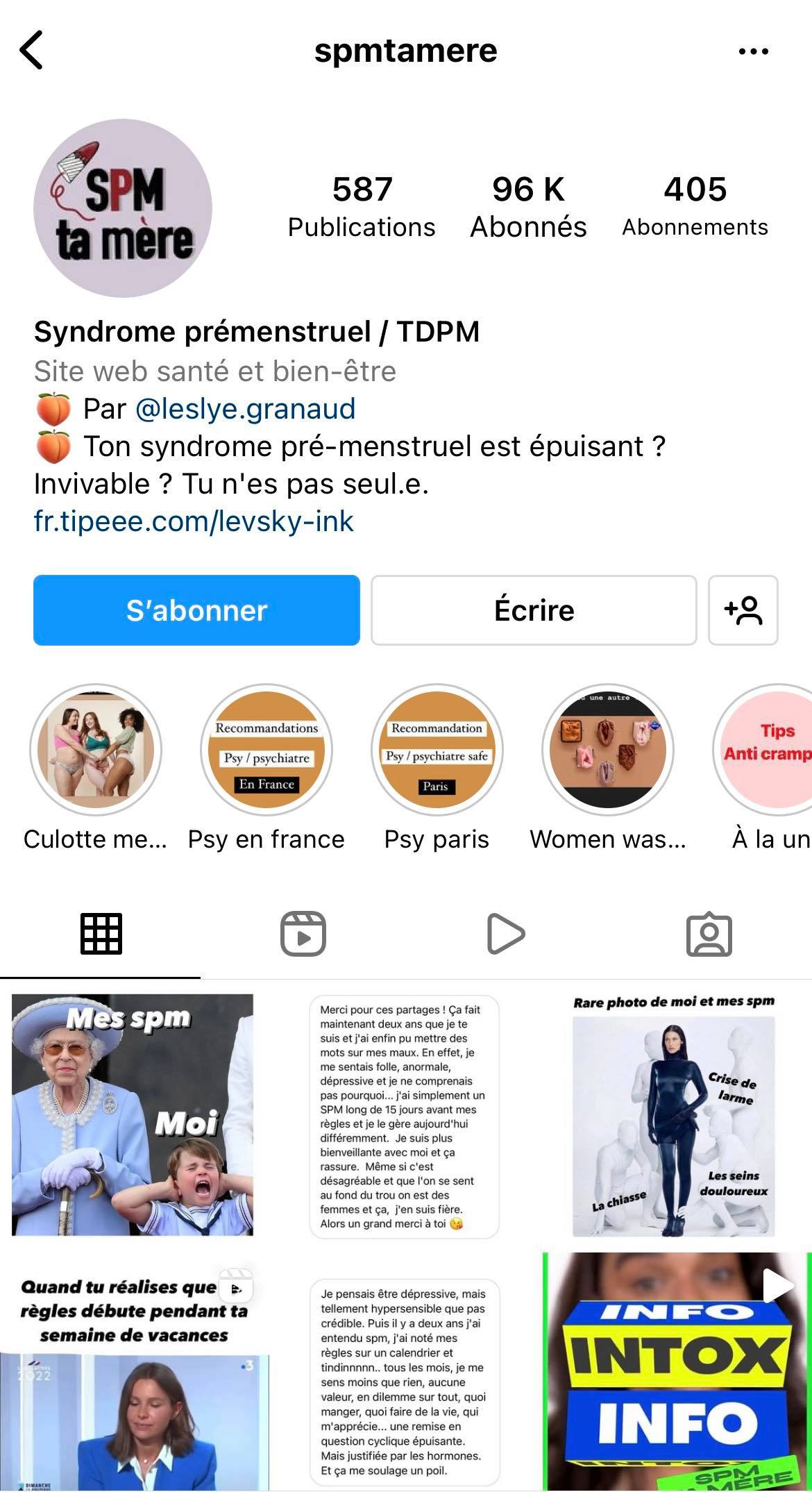The height and width of the screenshot is (1492, 812).
Task: Go back using the arrow
Action: 32,50
